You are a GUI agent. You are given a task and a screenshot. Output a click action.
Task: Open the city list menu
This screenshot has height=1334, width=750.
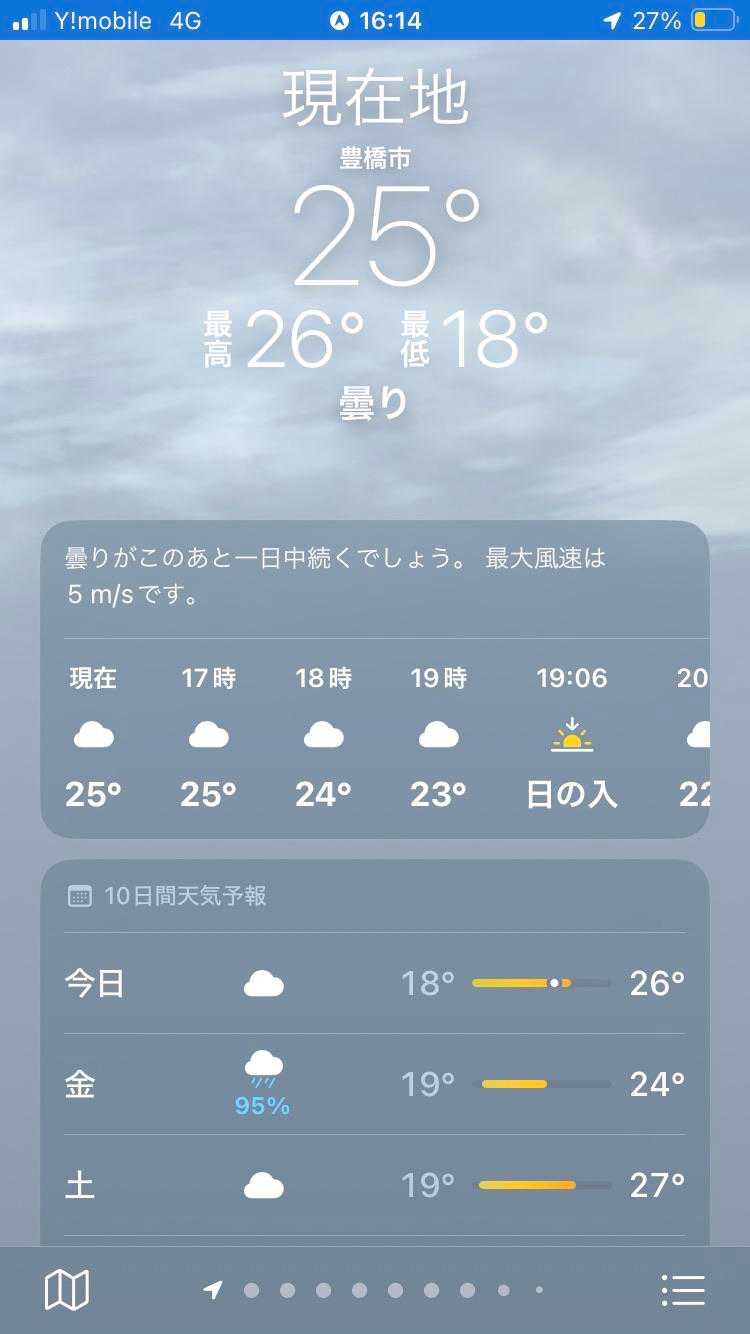tap(683, 1290)
